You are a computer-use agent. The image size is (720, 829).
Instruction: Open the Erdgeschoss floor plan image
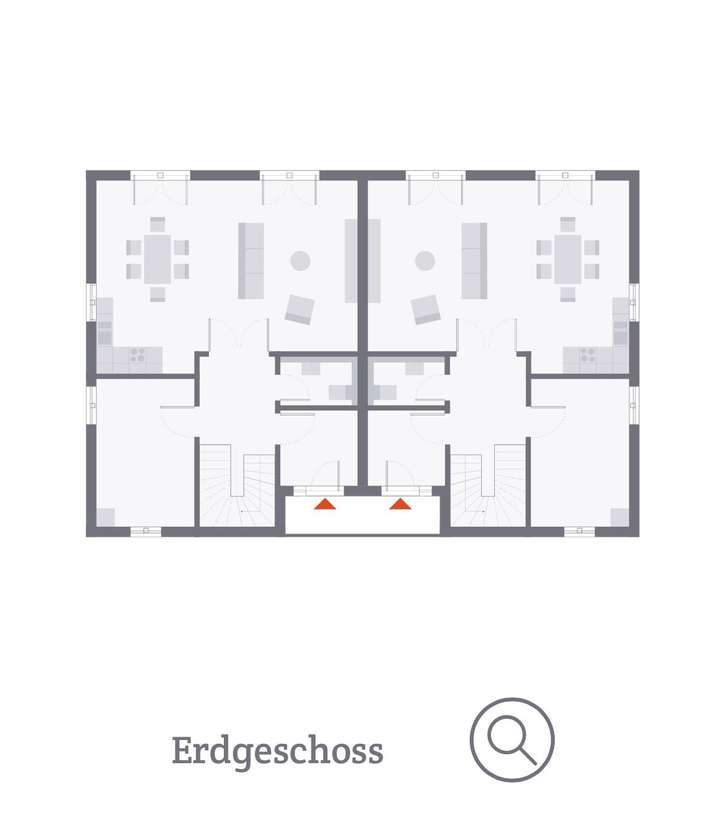(362, 353)
